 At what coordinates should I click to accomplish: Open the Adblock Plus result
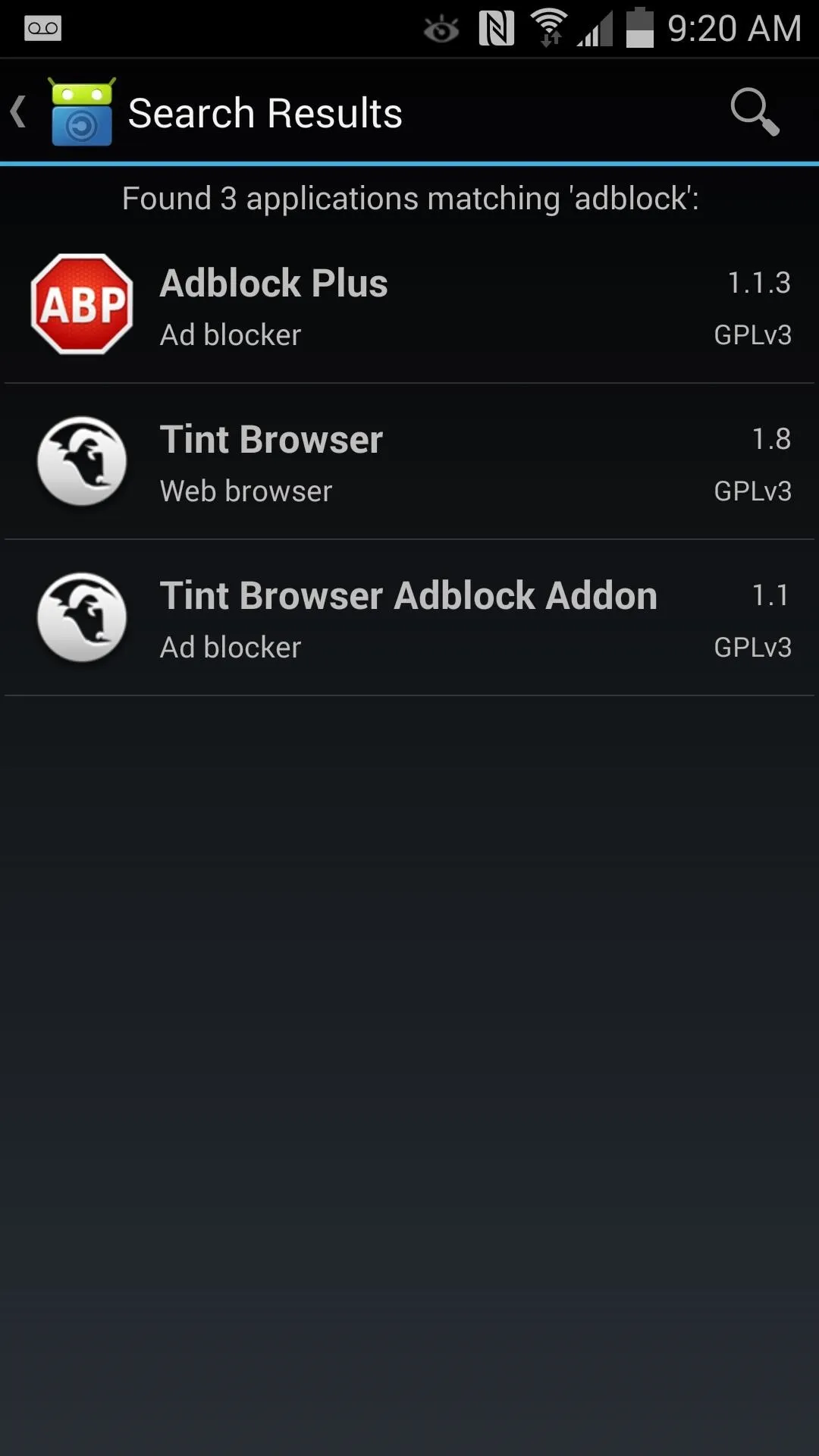[x=409, y=305]
